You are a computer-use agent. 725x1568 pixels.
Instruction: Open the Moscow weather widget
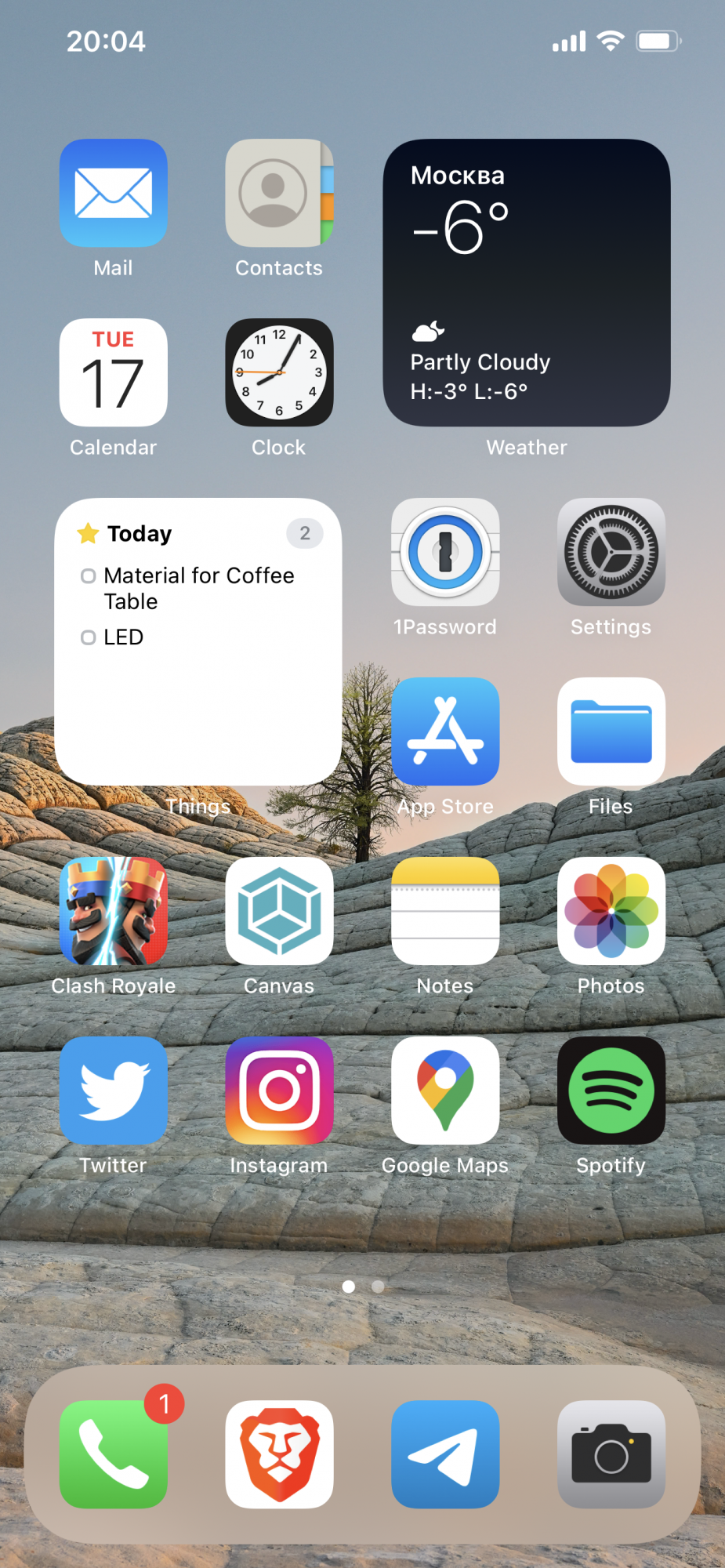tap(526, 282)
